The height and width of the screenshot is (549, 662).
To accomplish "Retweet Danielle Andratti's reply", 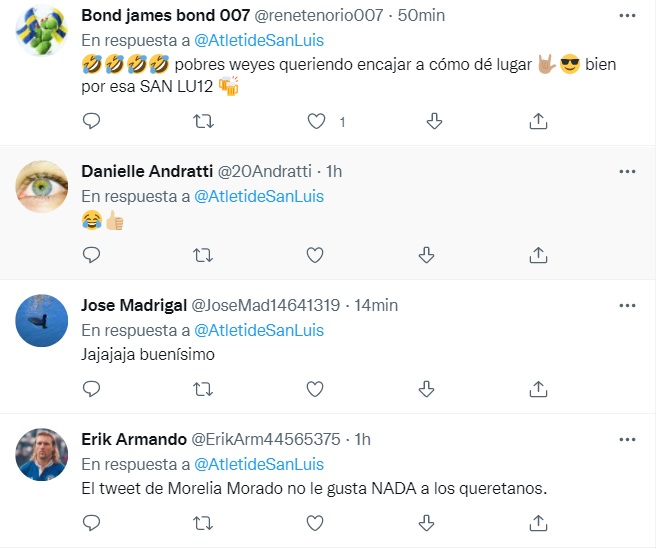I will 203,255.
